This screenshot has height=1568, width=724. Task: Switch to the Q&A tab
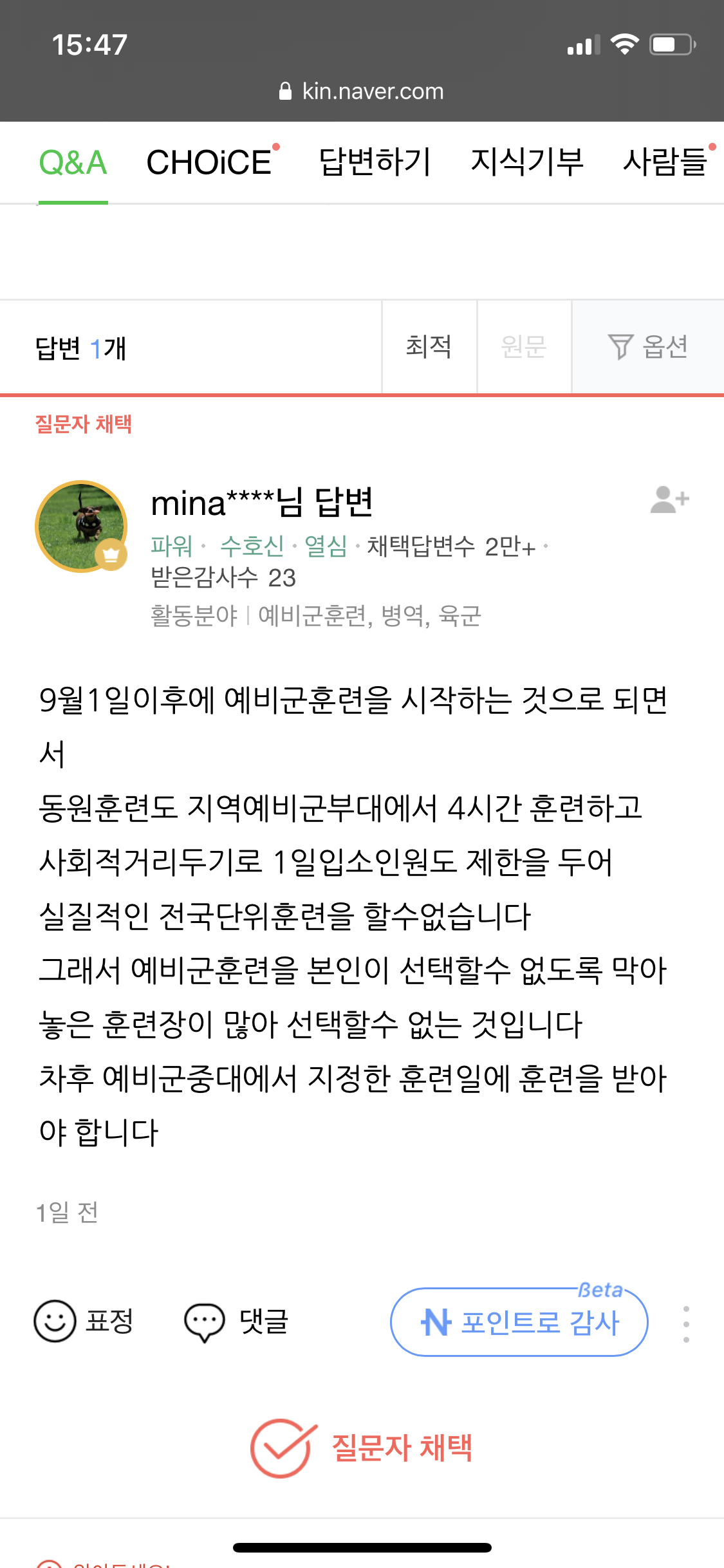coord(73,162)
